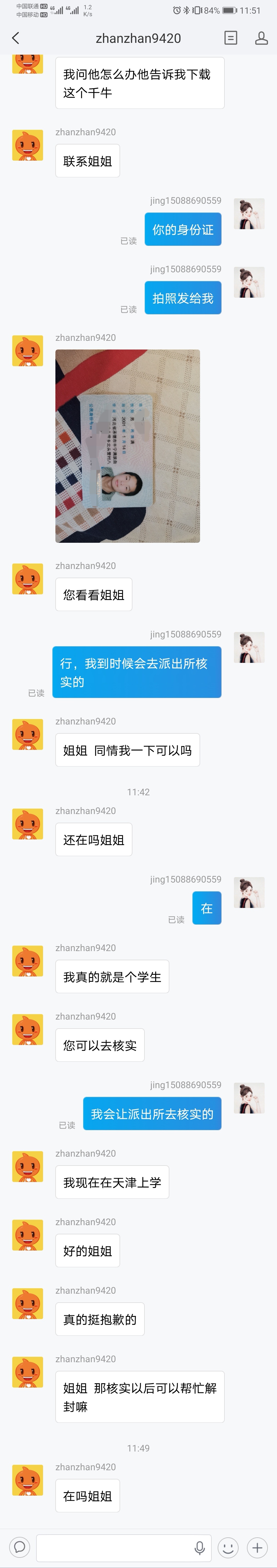Tap the avatar beside the 你的身份证 message
The height and width of the screenshot is (1568, 277).
point(249,214)
